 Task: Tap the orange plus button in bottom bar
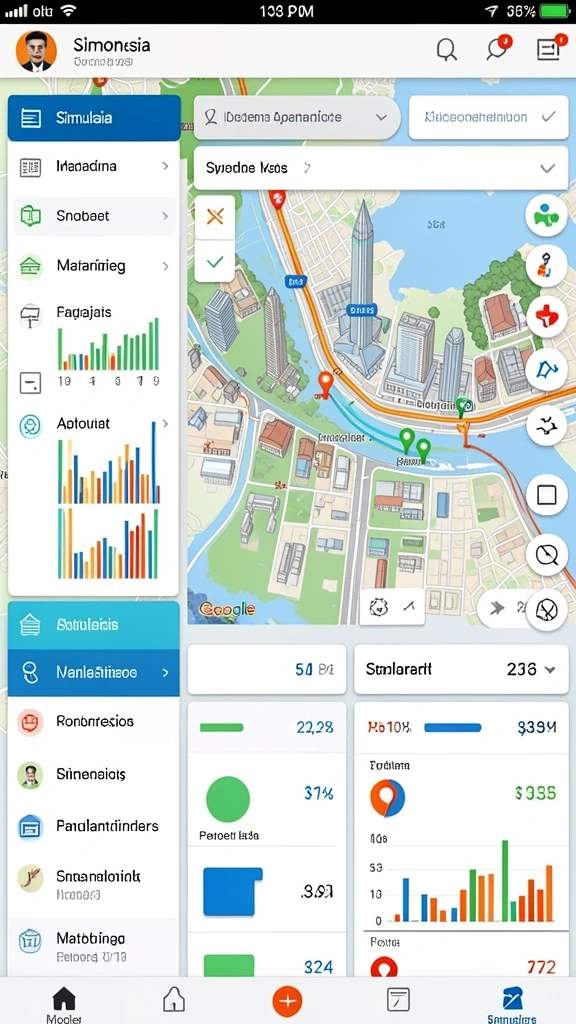tap(287, 1000)
